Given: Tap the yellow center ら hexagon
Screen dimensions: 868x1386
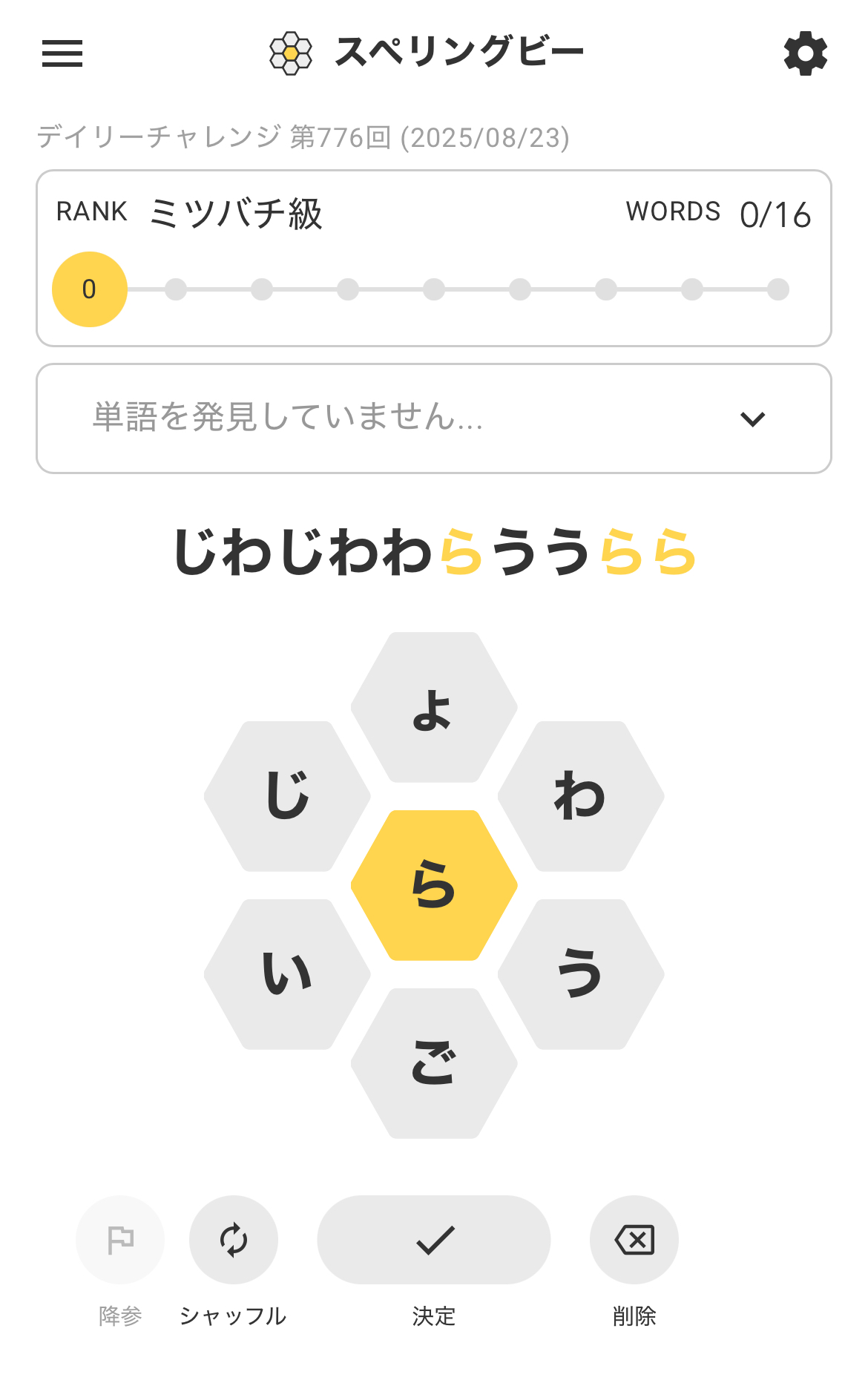Looking at the screenshot, I should (x=434, y=886).
